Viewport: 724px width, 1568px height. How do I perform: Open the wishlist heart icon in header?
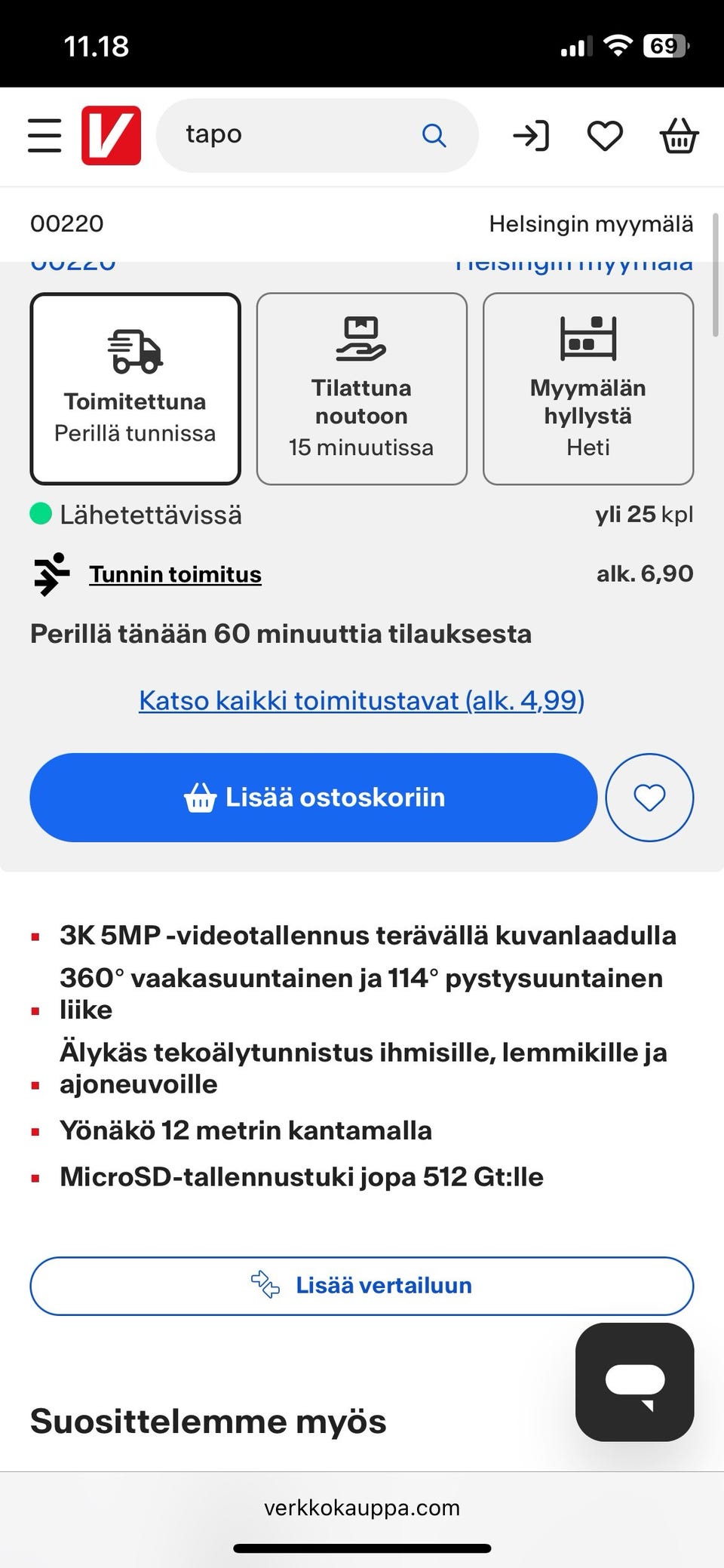(x=605, y=136)
